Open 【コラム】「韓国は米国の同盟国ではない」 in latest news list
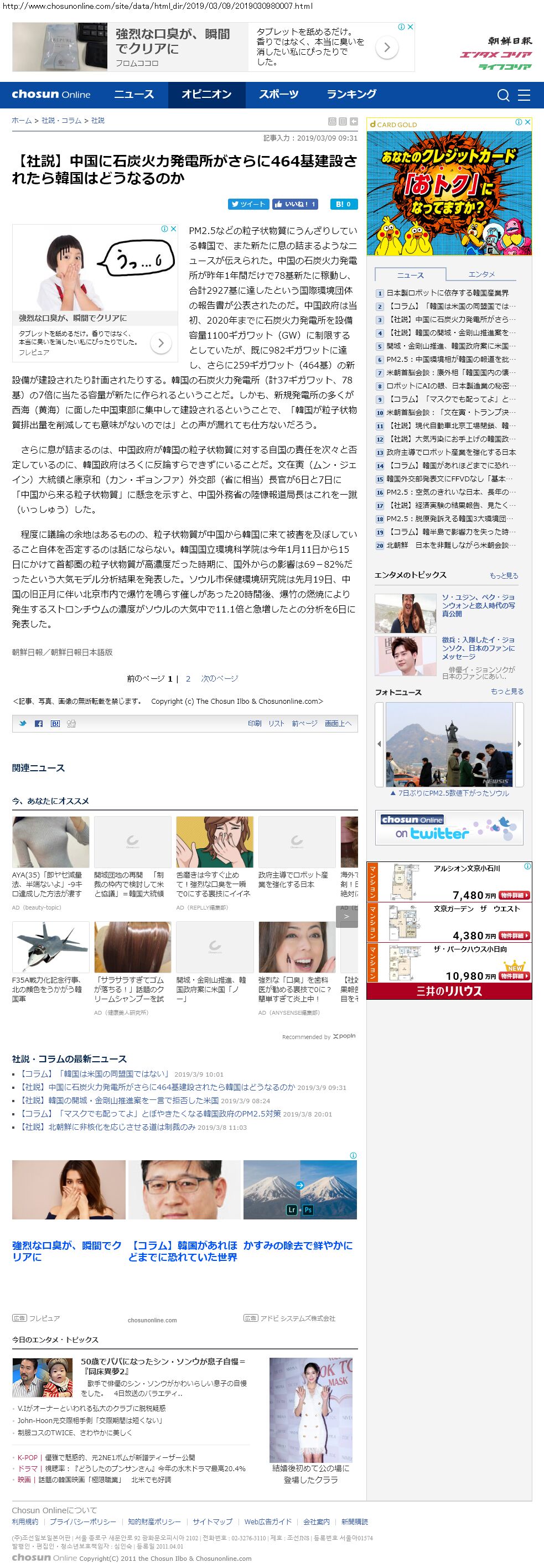544x1568 pixels. pos(95,1074)
